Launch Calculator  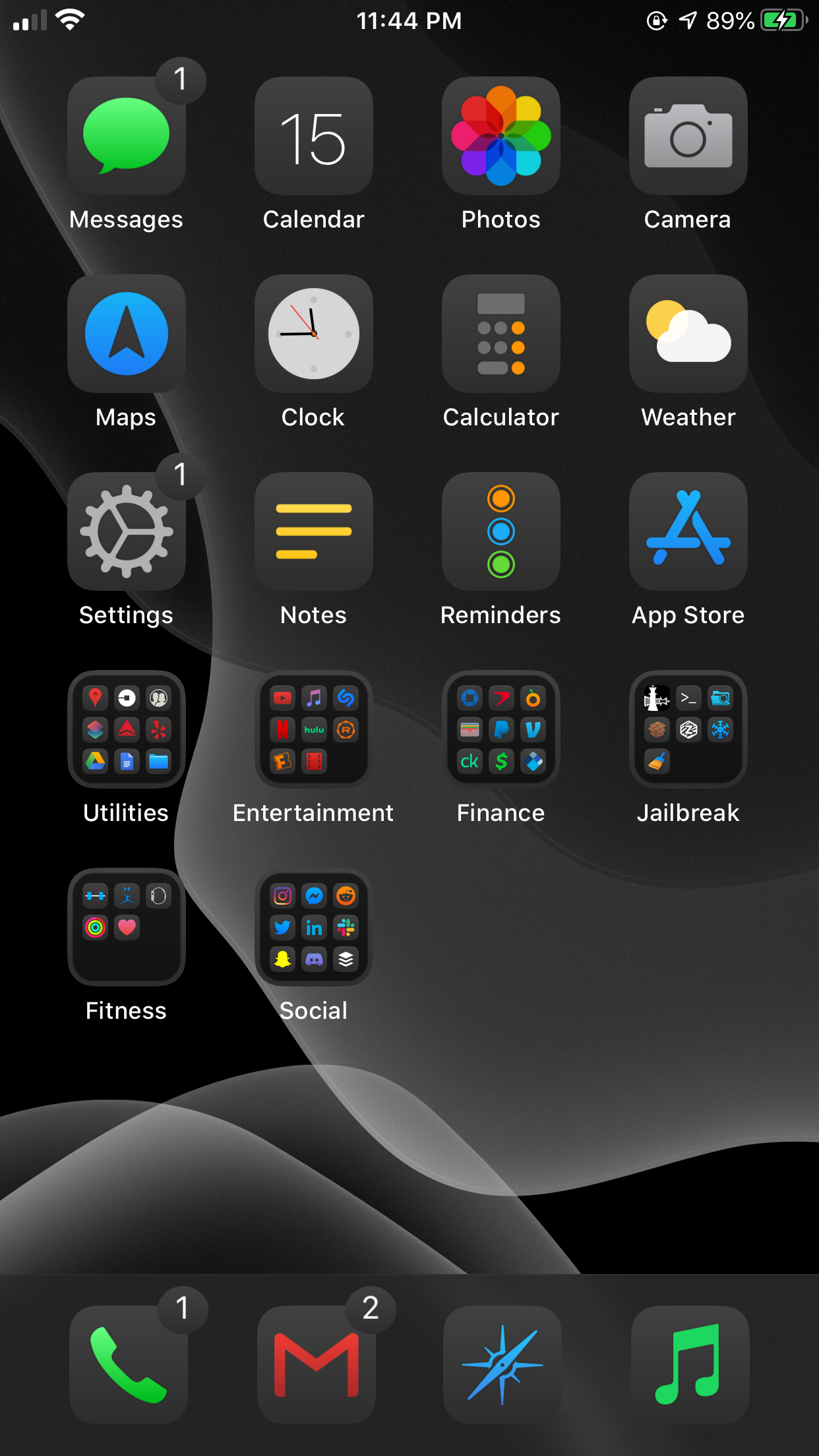[501, 334]
